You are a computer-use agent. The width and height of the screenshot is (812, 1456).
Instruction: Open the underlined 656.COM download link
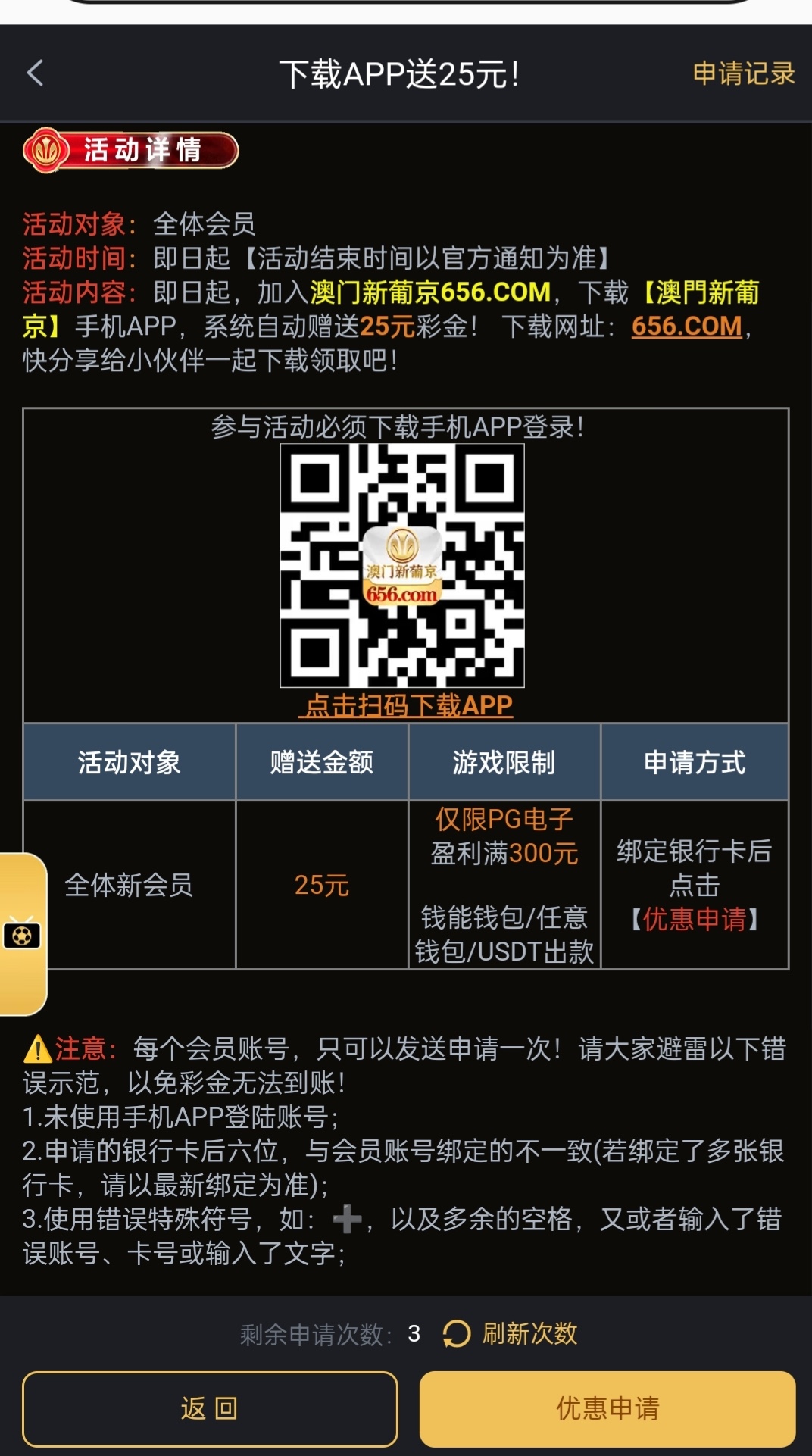686,327
